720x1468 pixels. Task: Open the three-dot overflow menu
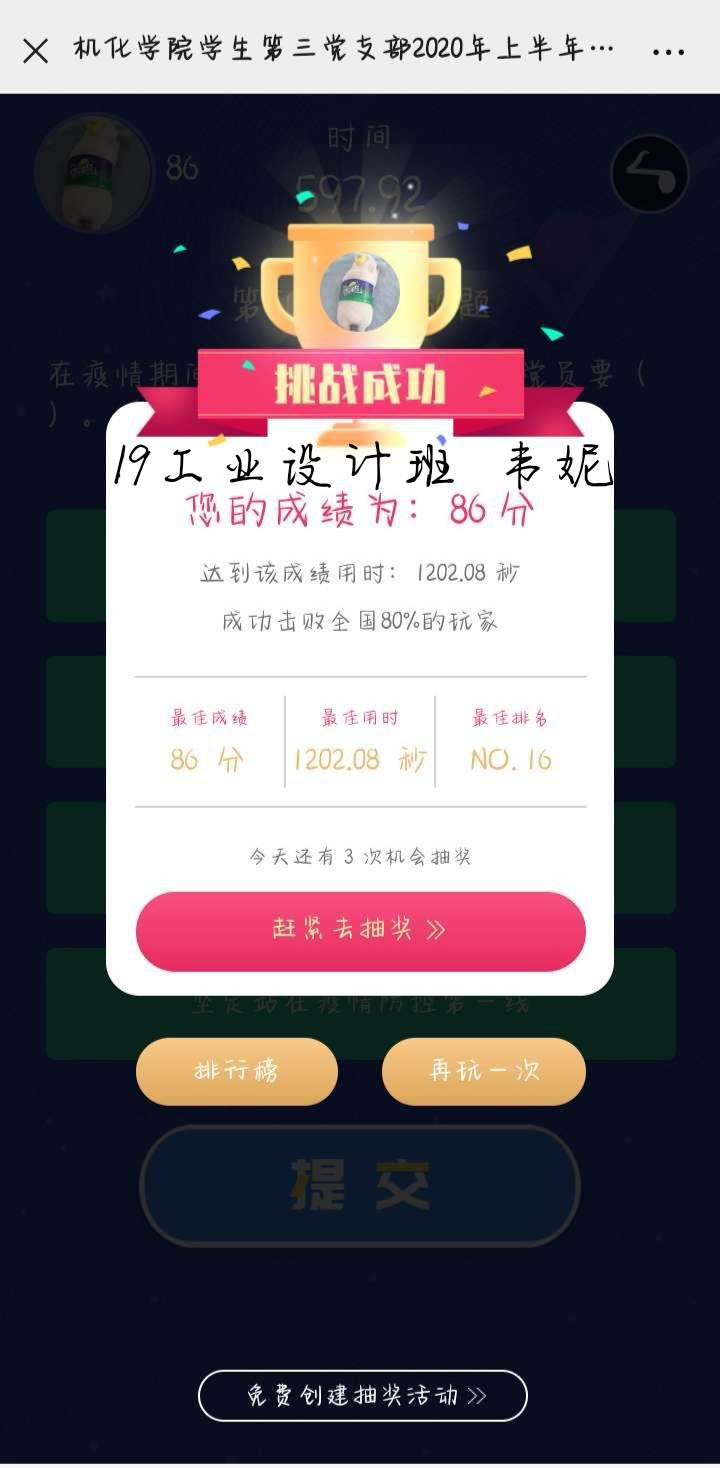[668, 51]
